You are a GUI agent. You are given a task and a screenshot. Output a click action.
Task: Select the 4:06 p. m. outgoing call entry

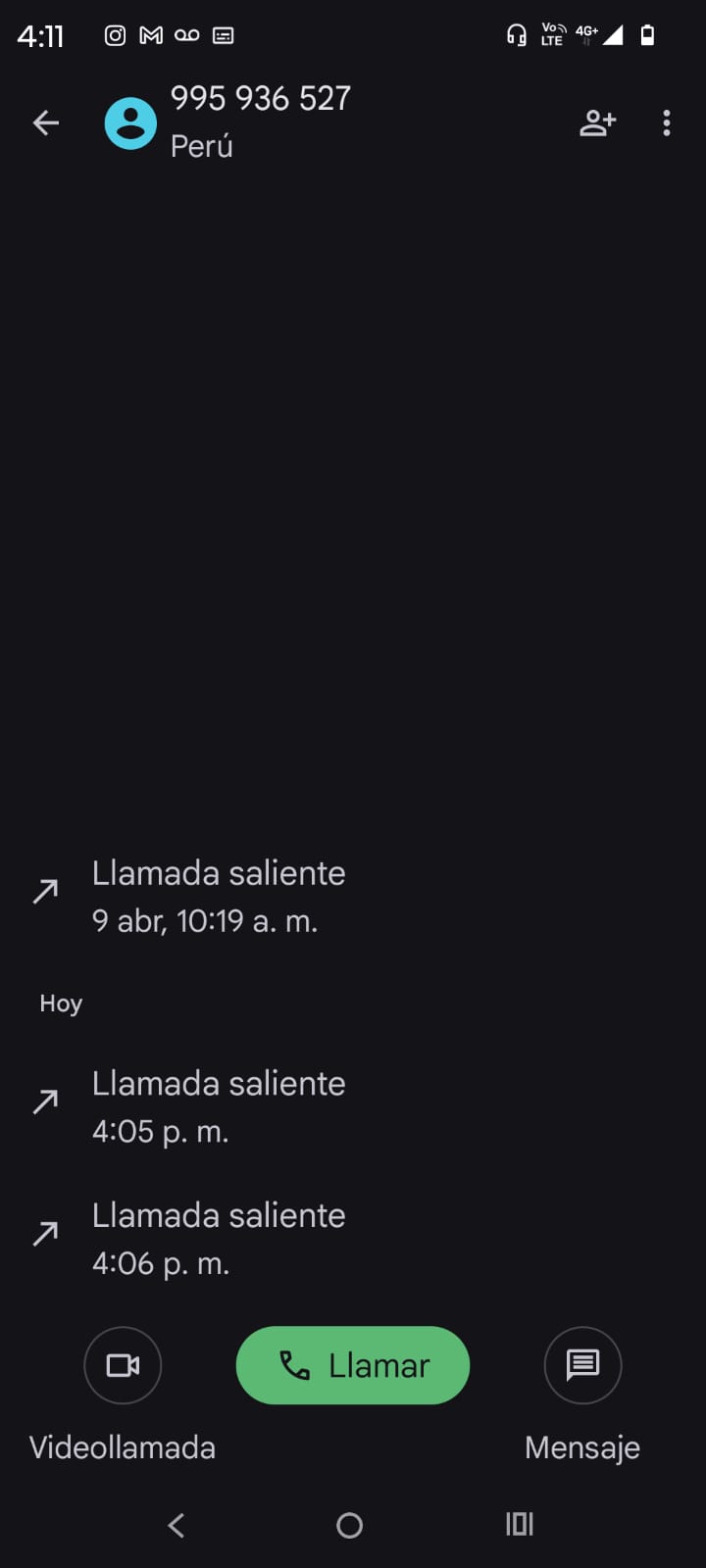click(218, 1239)
